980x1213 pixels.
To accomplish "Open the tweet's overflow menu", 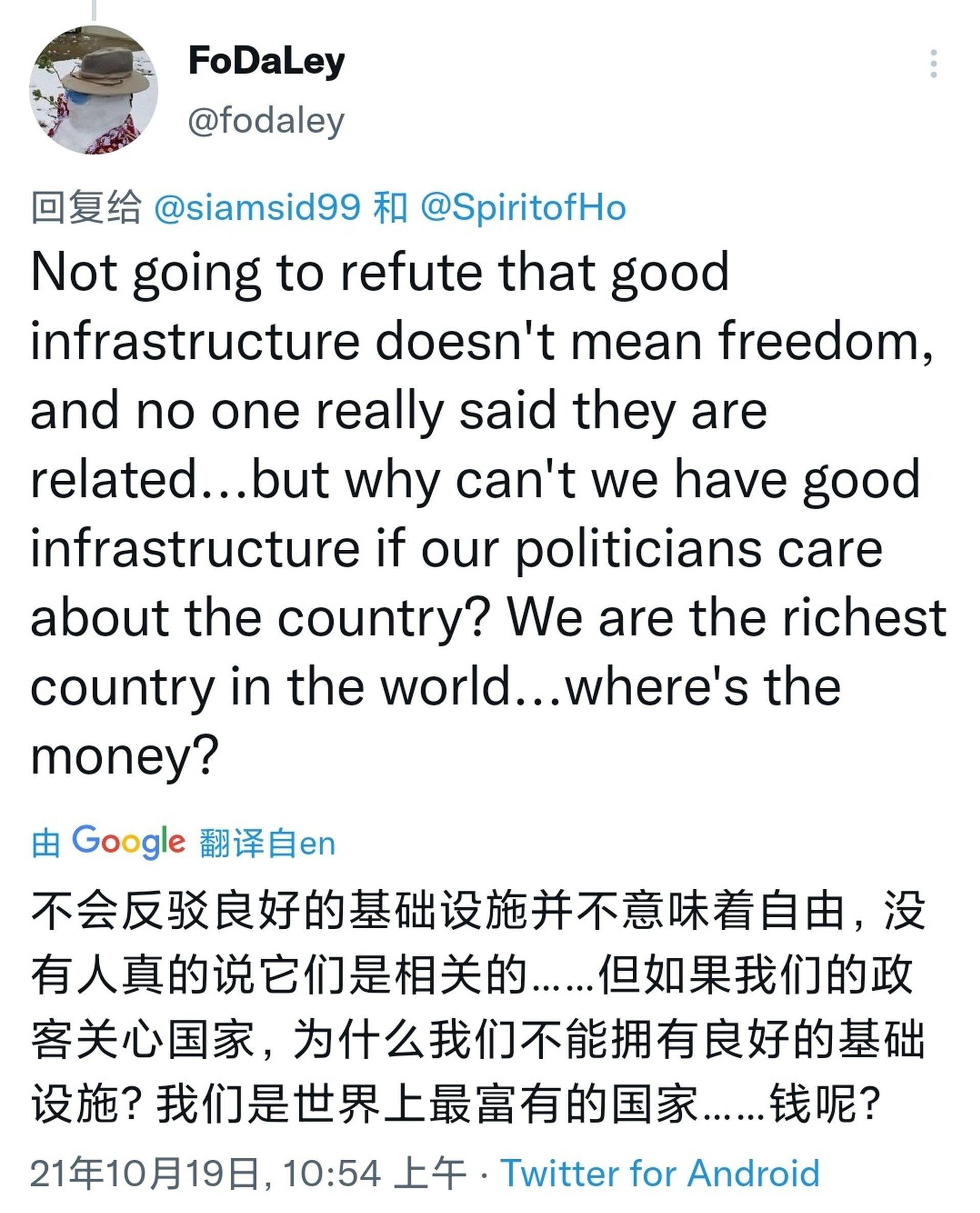I will coord(933,64).
